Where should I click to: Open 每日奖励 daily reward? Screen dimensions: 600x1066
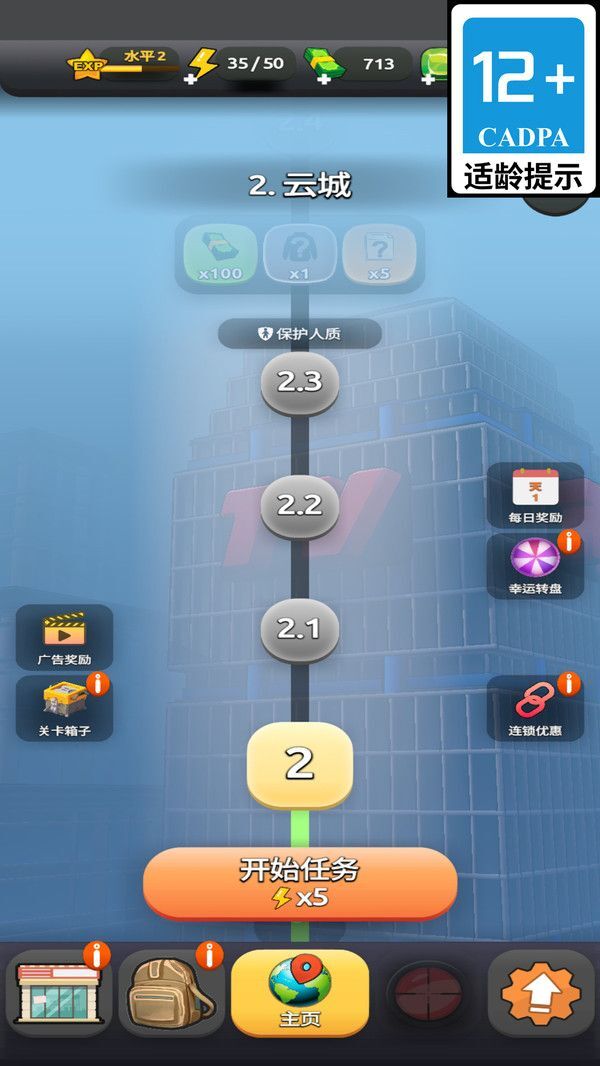pos(535,495)
